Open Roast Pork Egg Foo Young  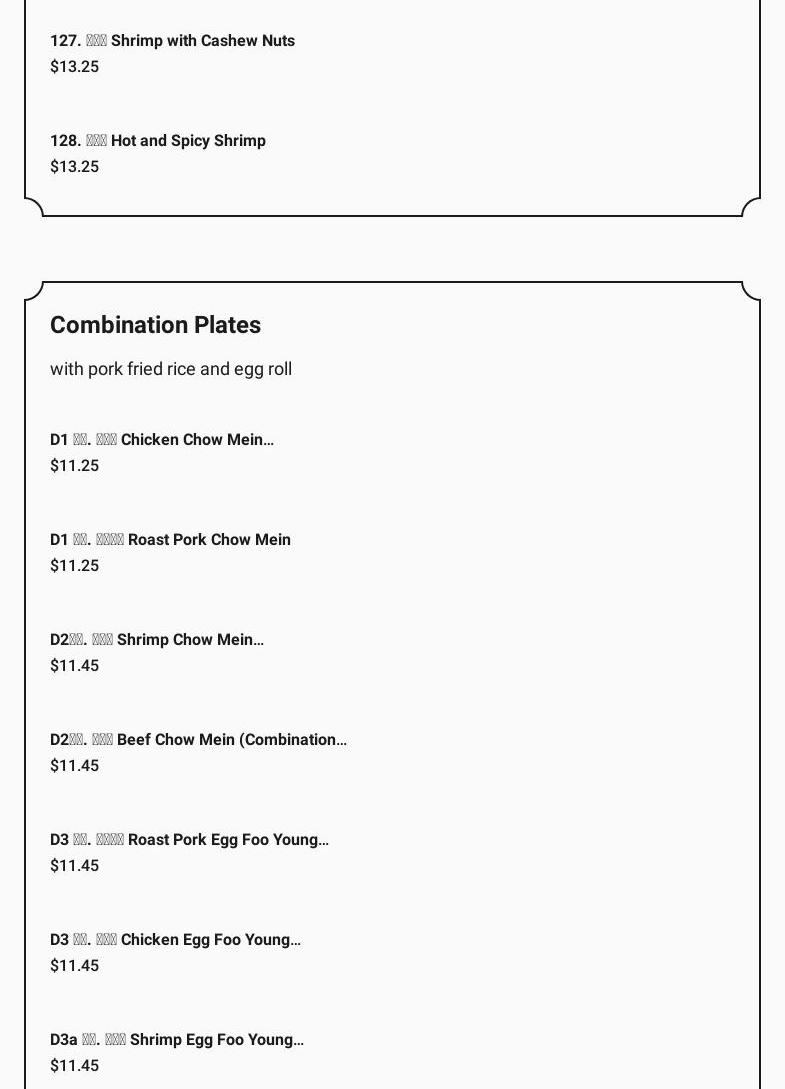(x=189, y=840)
